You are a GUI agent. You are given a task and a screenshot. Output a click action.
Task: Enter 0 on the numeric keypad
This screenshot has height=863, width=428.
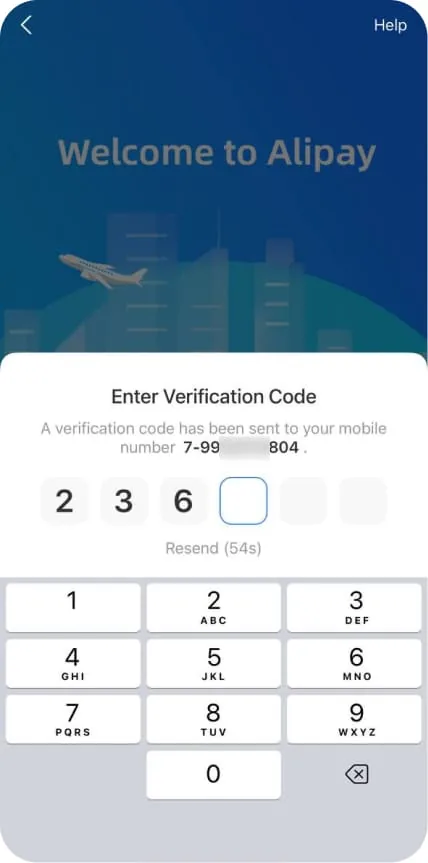click(213, 775)
